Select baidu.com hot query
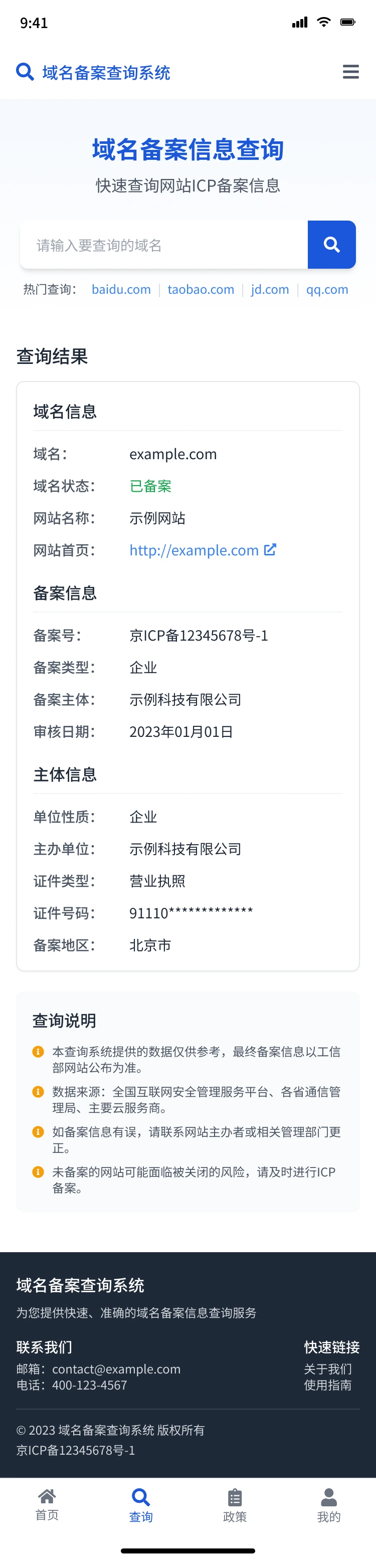 [121, 290]
